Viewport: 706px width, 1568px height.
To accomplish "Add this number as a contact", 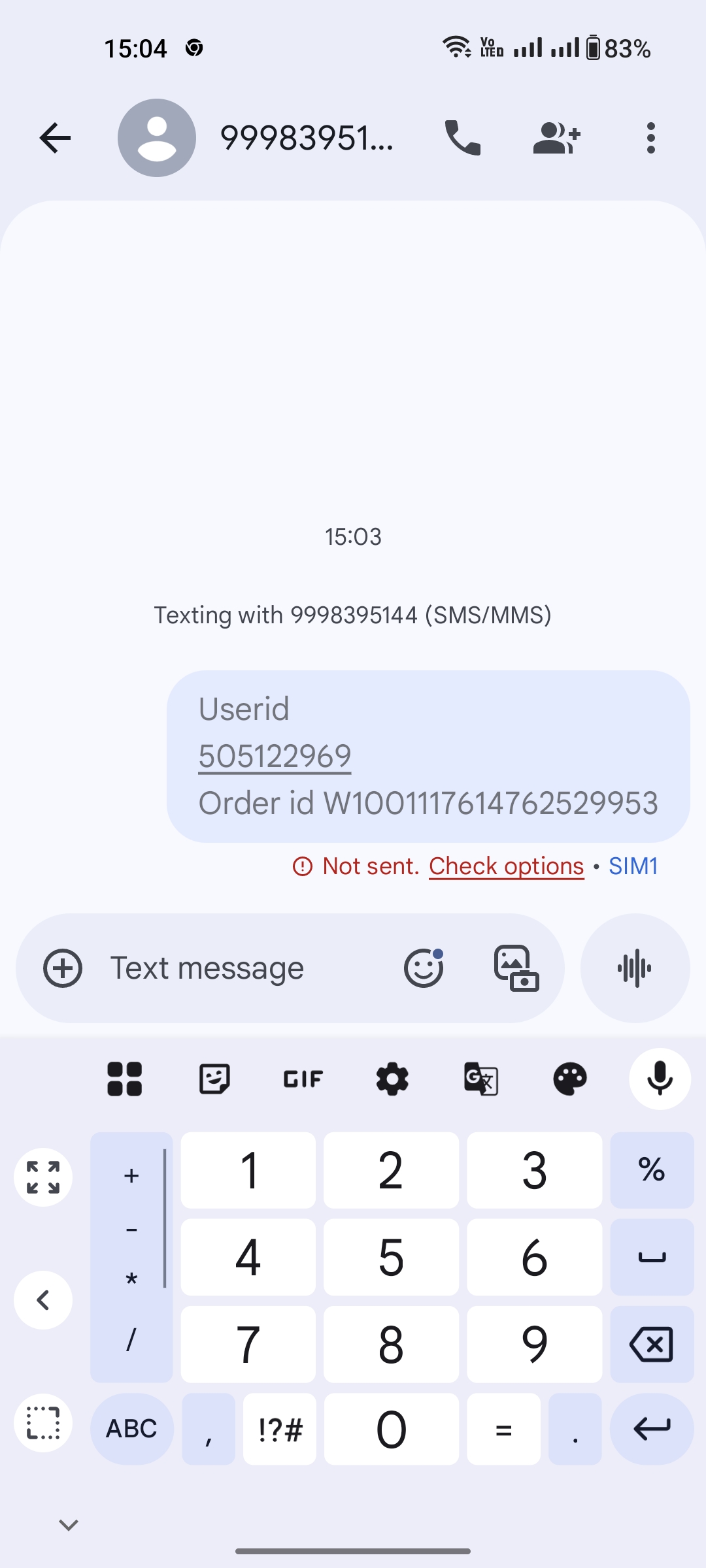I will [x=556, y=138].
